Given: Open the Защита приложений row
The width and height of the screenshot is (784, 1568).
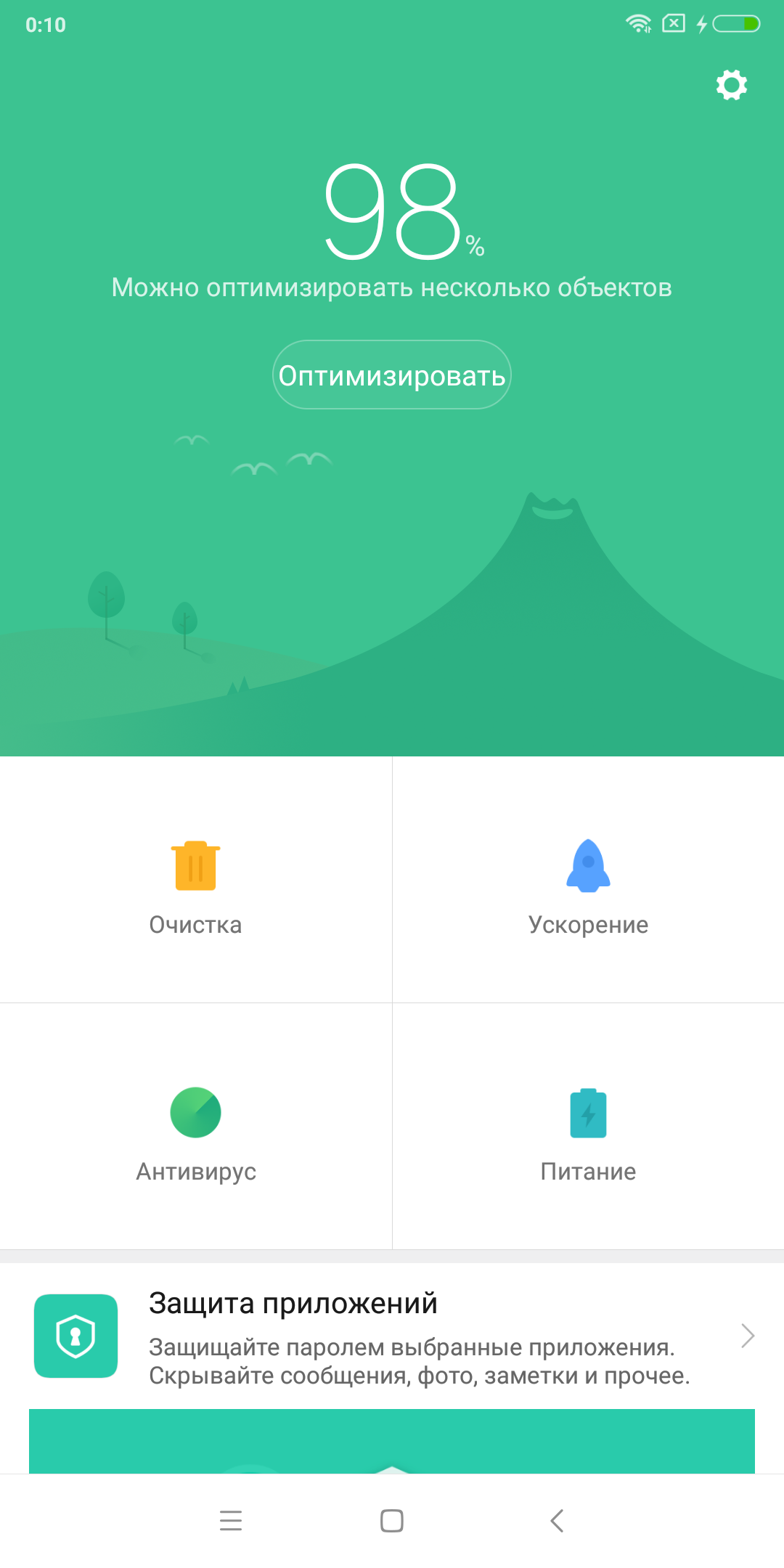Looking at the screenshot, I should click(392, 1336).
